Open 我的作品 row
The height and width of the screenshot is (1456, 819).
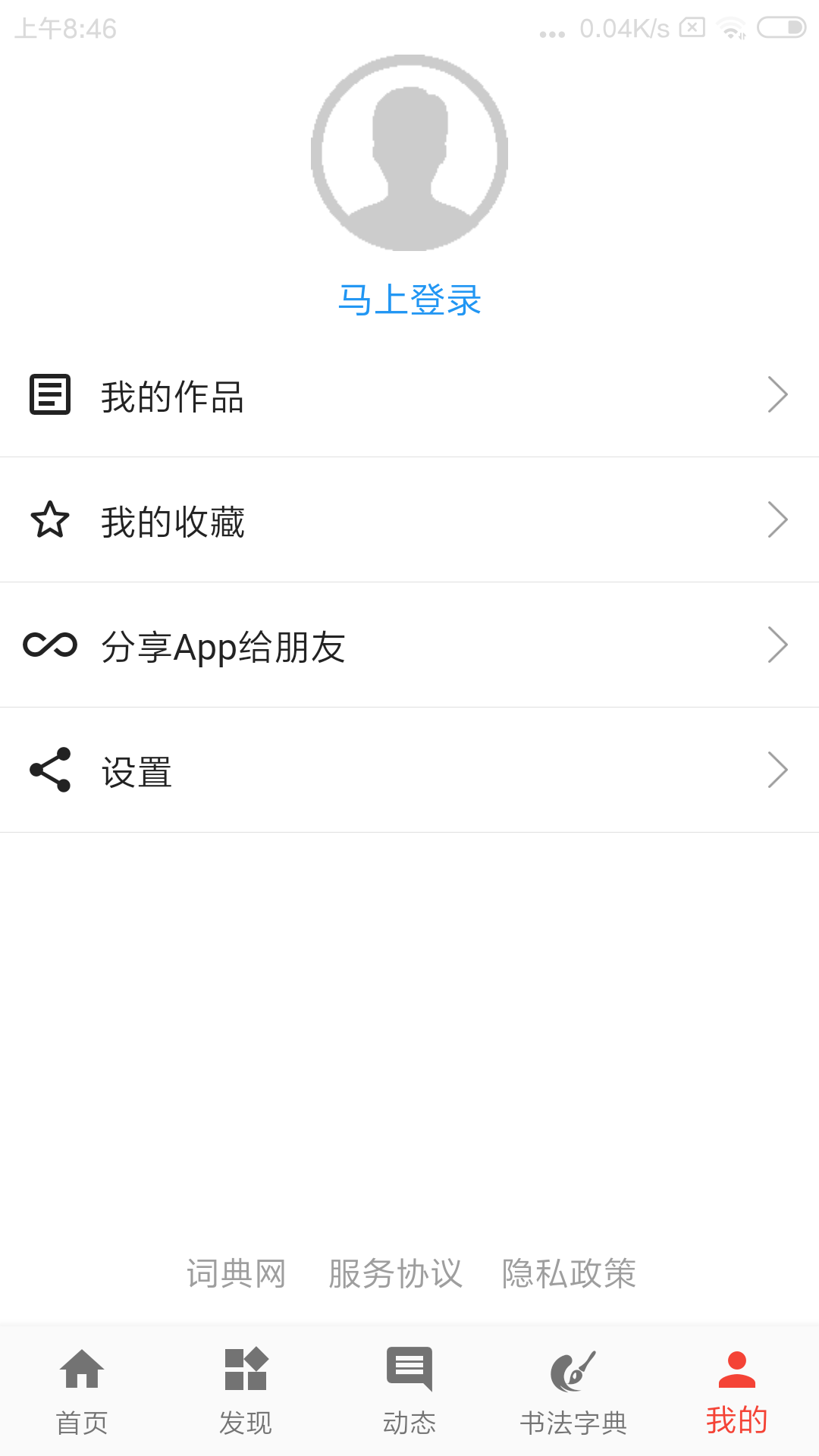(x=409, y=395)
